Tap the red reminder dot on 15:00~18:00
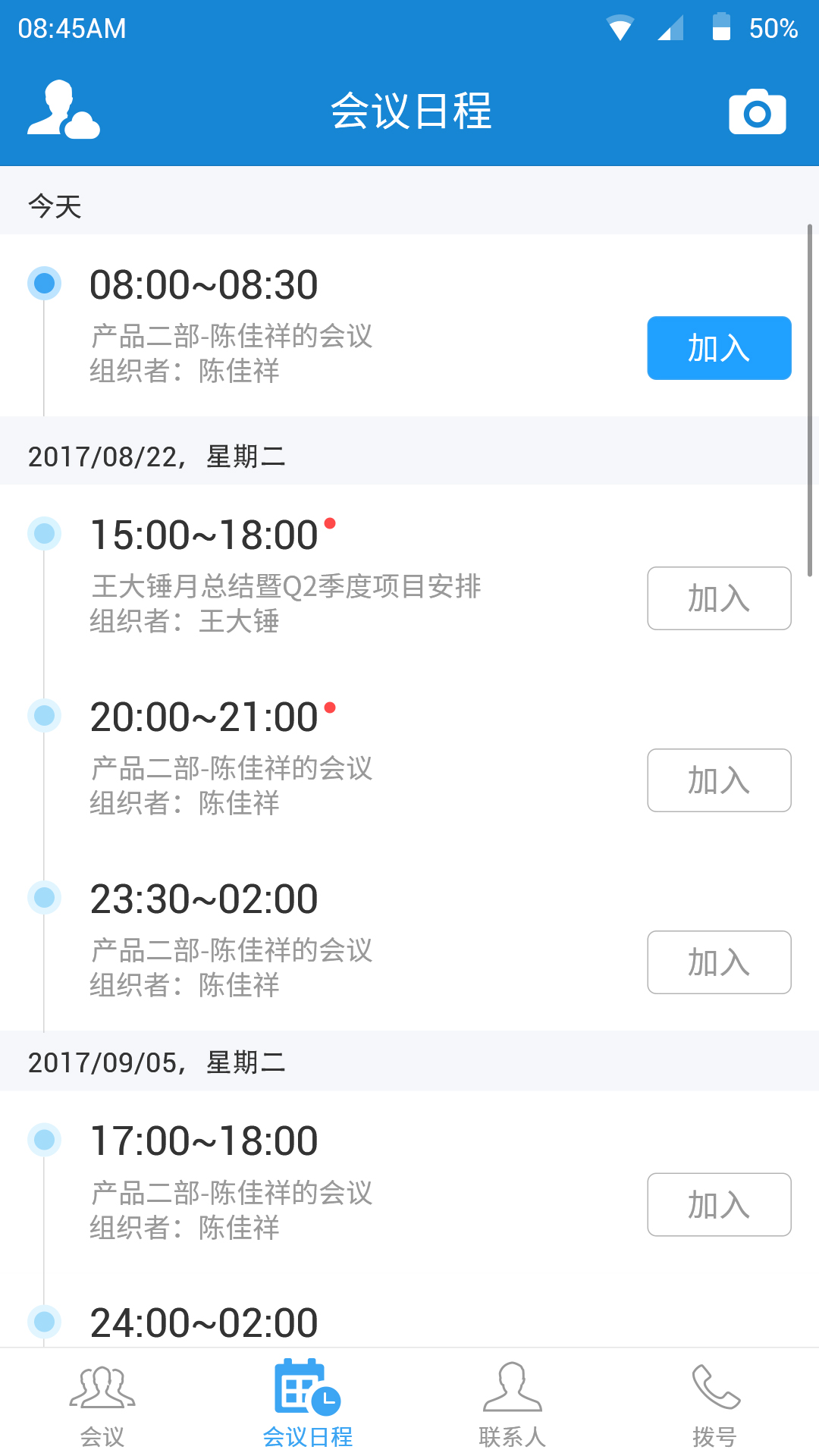This screenshot has width=819, height=1456. pyautogui.click(x=331, y=522)
